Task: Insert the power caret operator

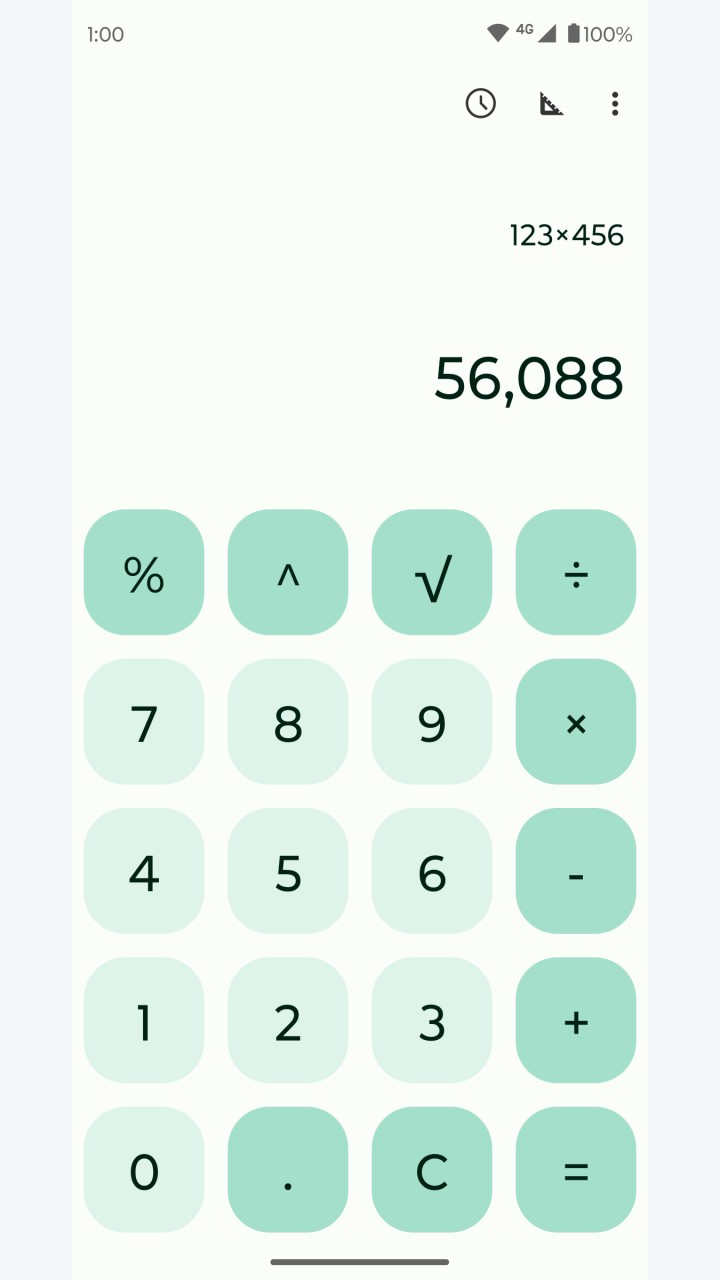Action: point(288,572)
